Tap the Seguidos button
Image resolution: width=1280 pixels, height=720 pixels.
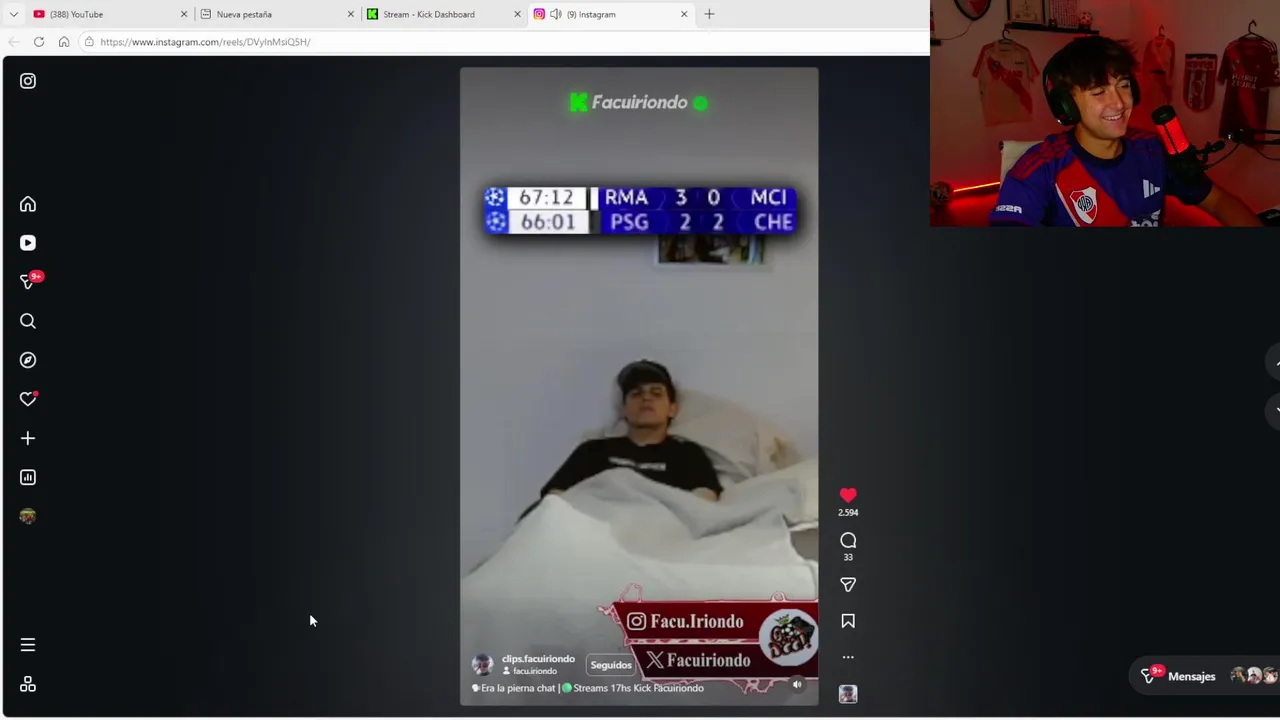click(610, 665)
